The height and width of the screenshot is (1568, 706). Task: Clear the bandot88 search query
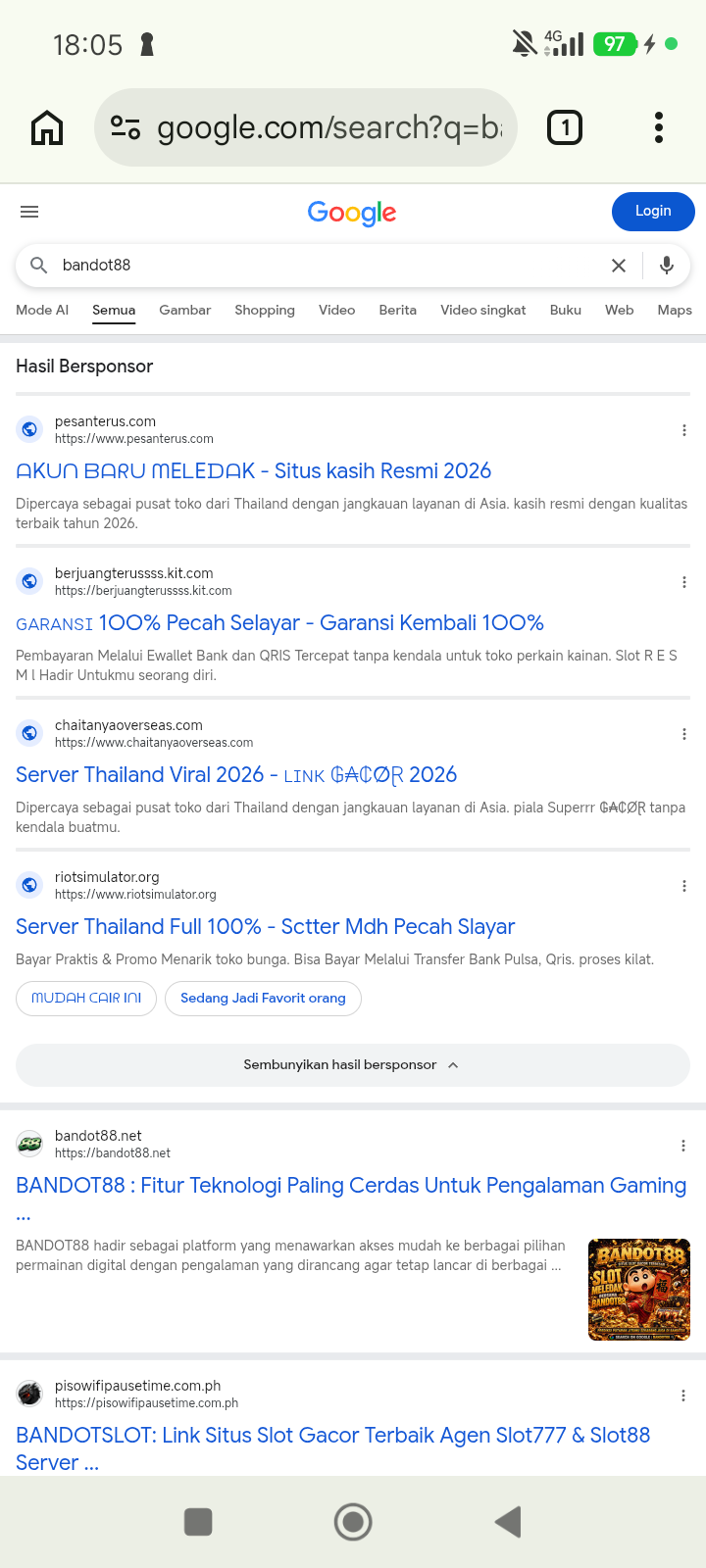(619, 266)
